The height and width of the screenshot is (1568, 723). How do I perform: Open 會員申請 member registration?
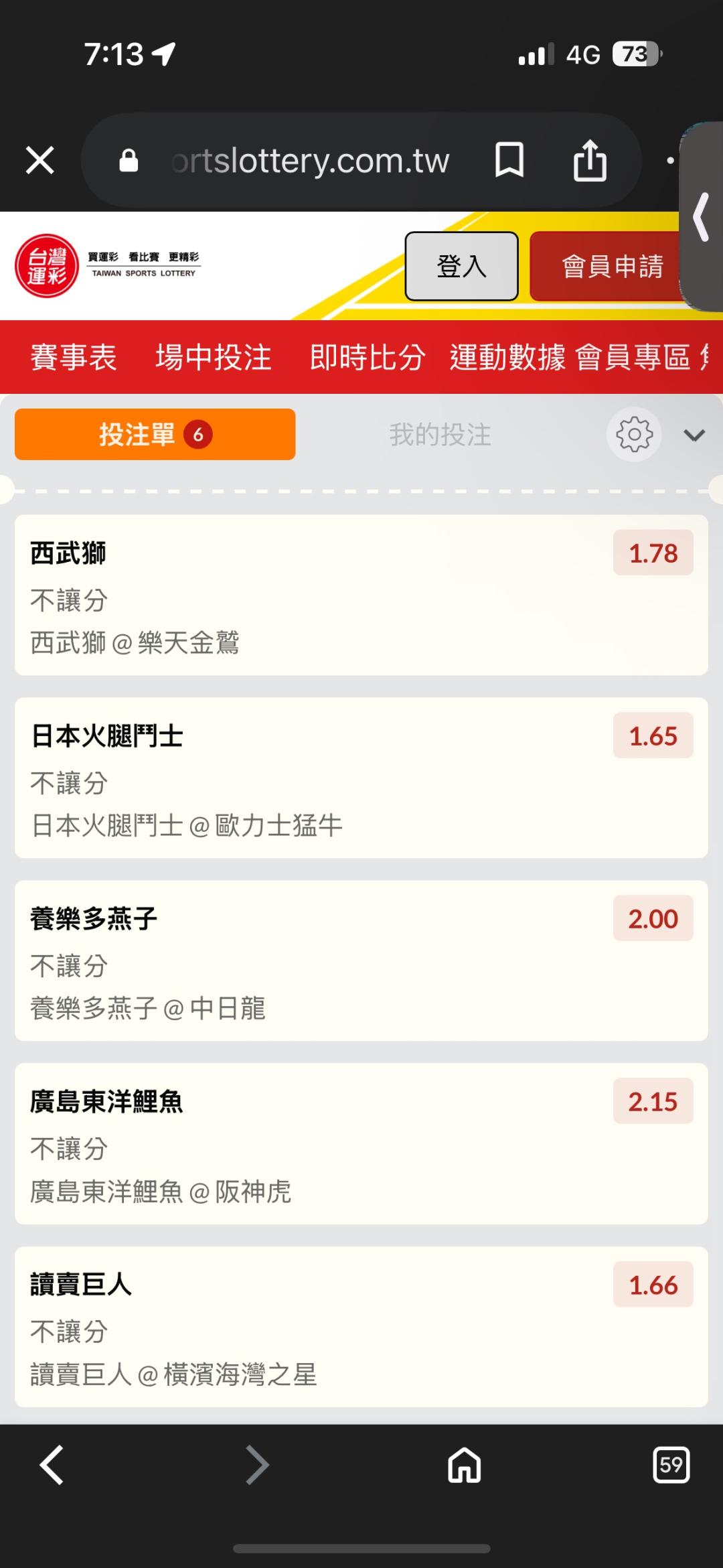612,266
